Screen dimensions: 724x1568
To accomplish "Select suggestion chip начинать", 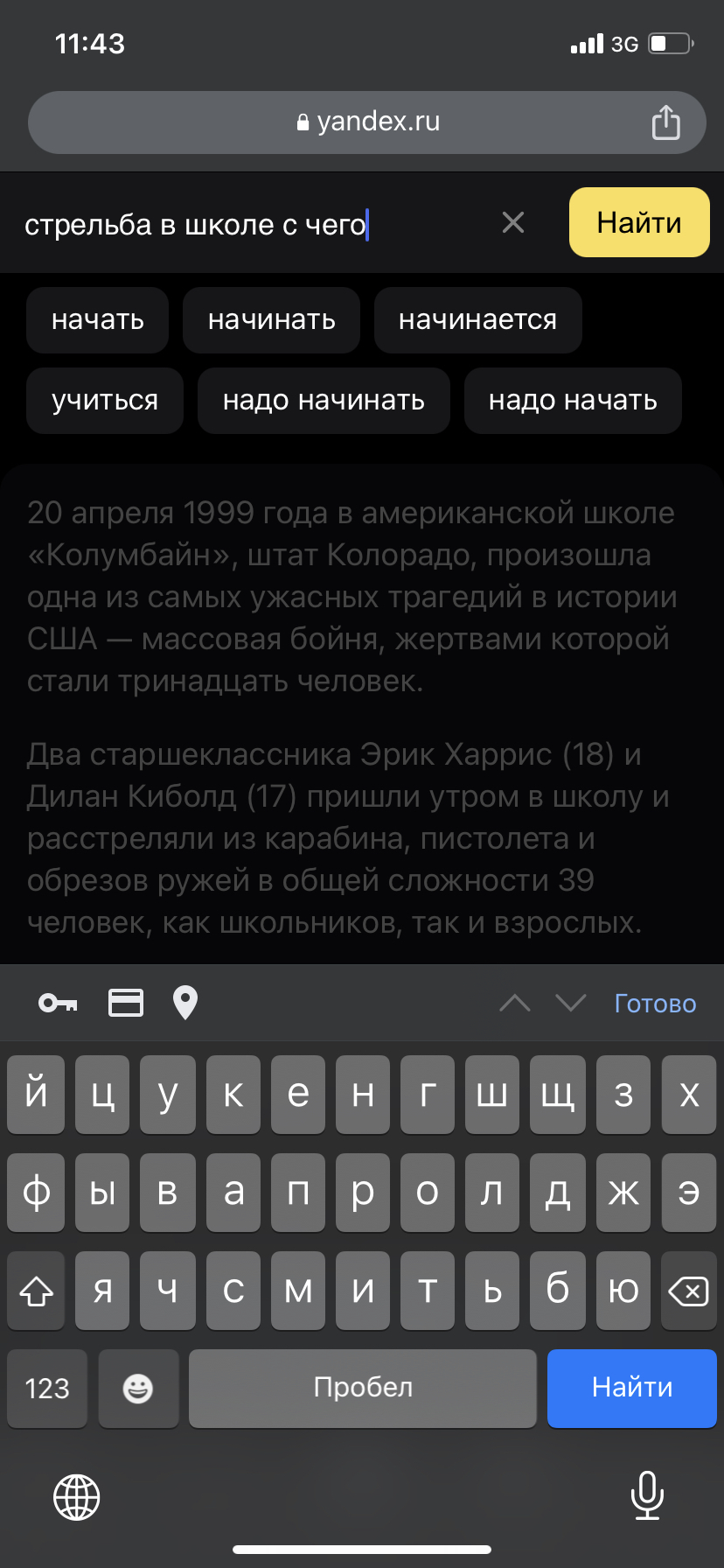I will pos(271,320).
